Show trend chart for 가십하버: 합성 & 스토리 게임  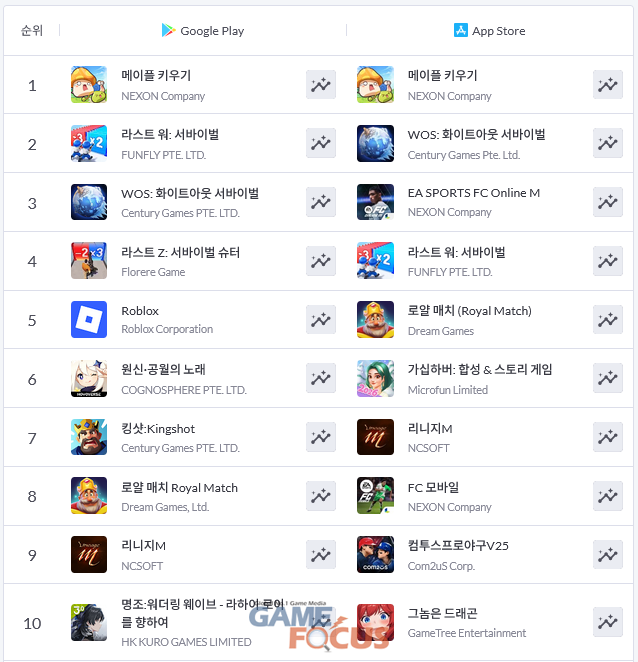tap(607, 378)
